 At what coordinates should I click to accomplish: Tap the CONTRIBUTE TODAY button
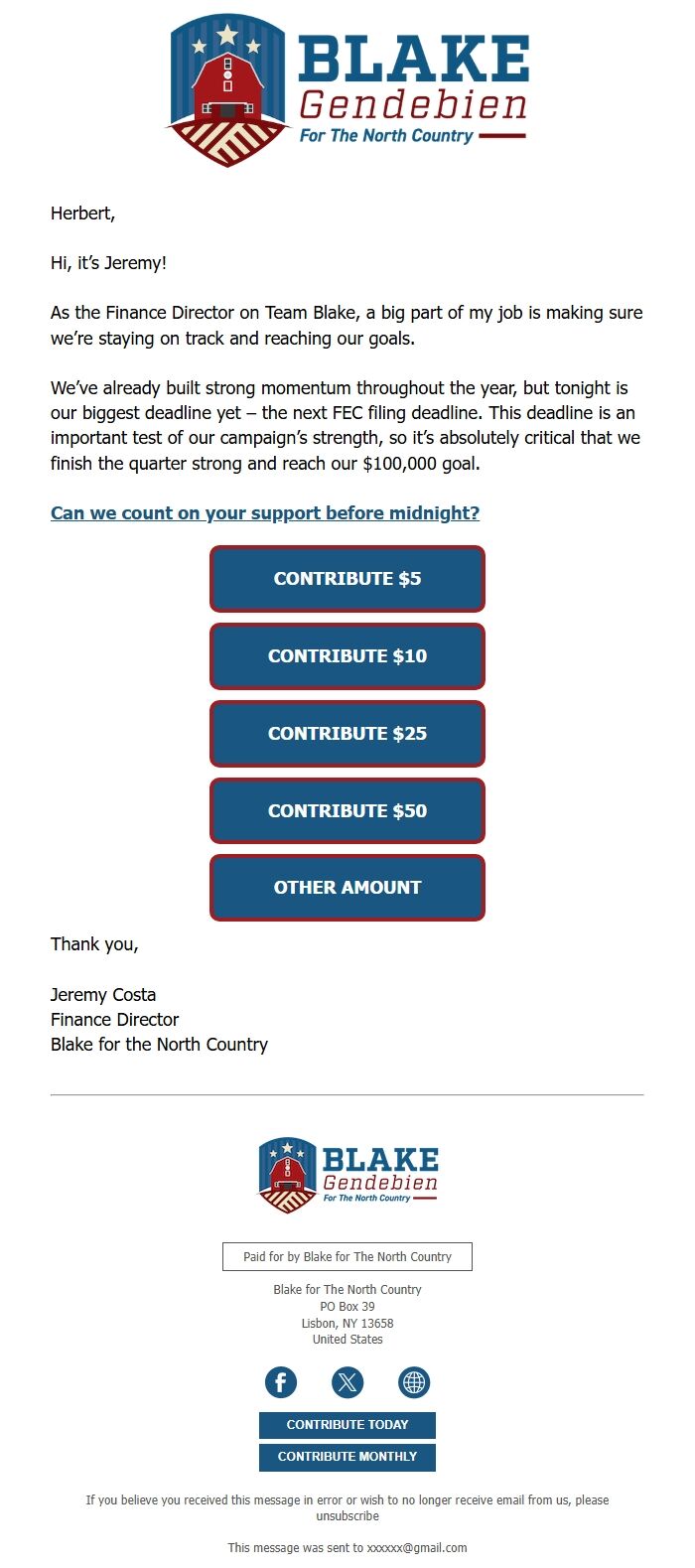[x=347, y=1425]
